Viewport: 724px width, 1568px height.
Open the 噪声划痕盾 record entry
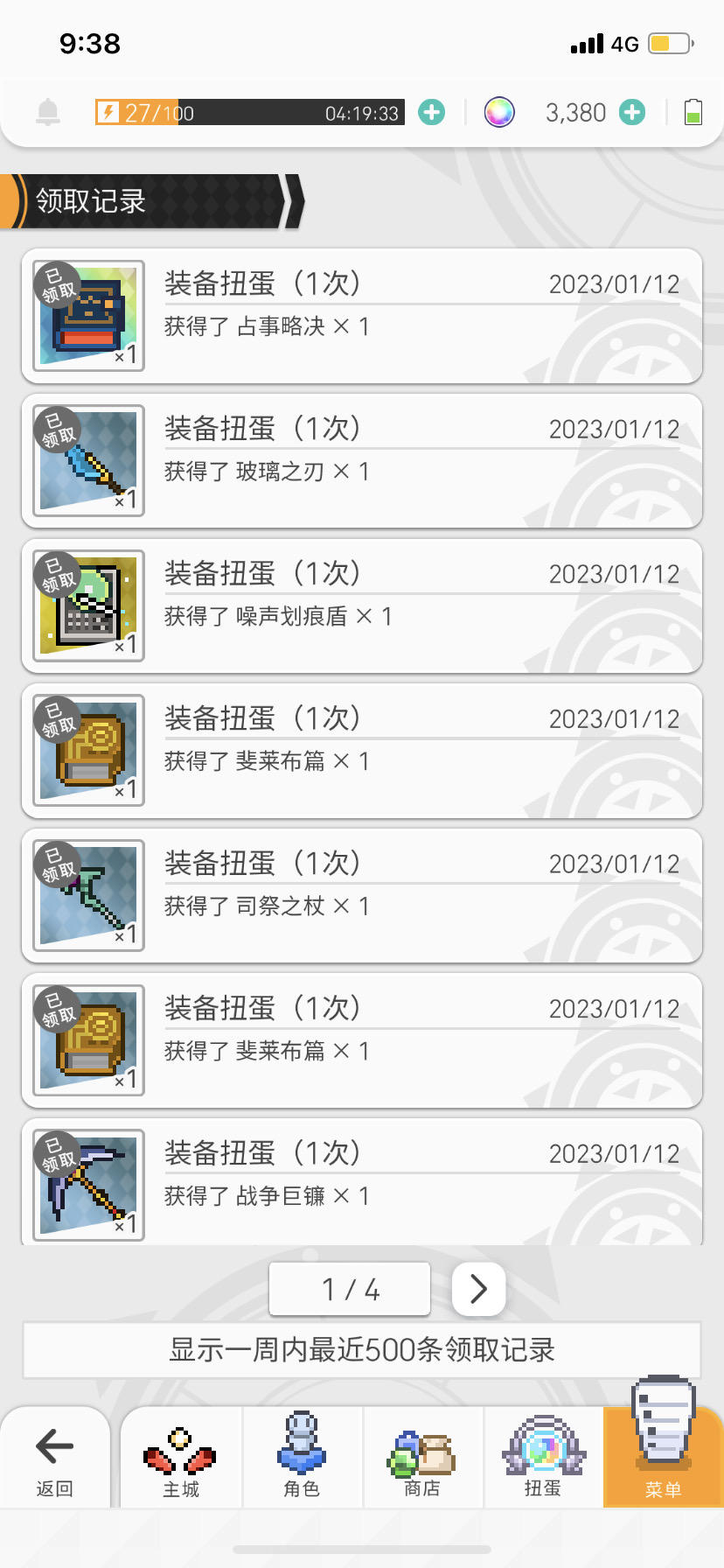click(362, 605)
